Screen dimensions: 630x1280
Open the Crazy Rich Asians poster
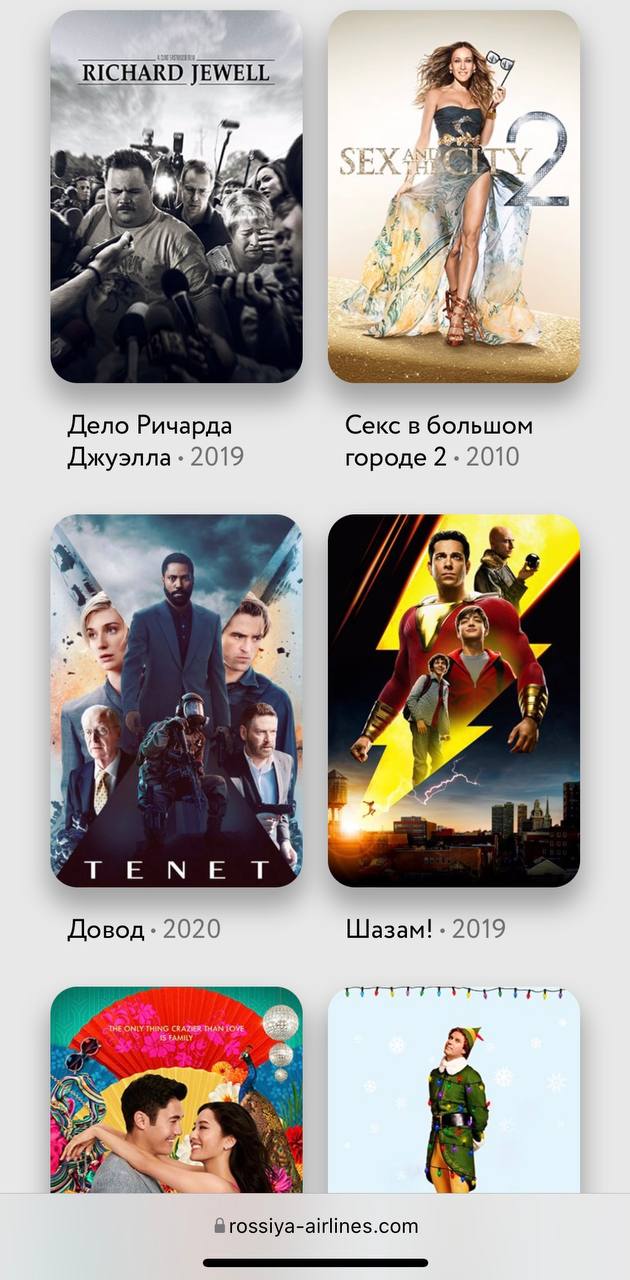coord(176,1090)
